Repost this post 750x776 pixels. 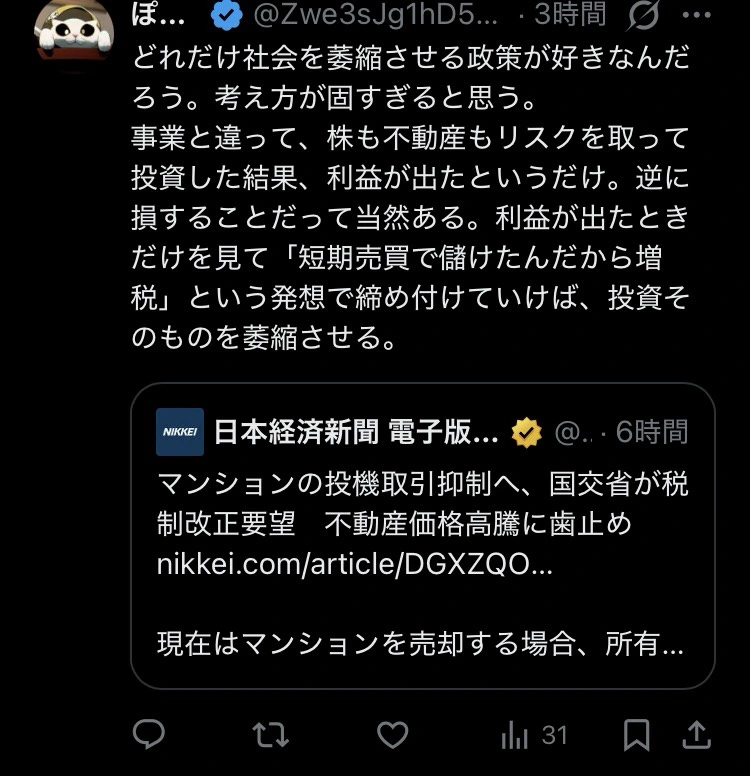click(x=270, y=734)
